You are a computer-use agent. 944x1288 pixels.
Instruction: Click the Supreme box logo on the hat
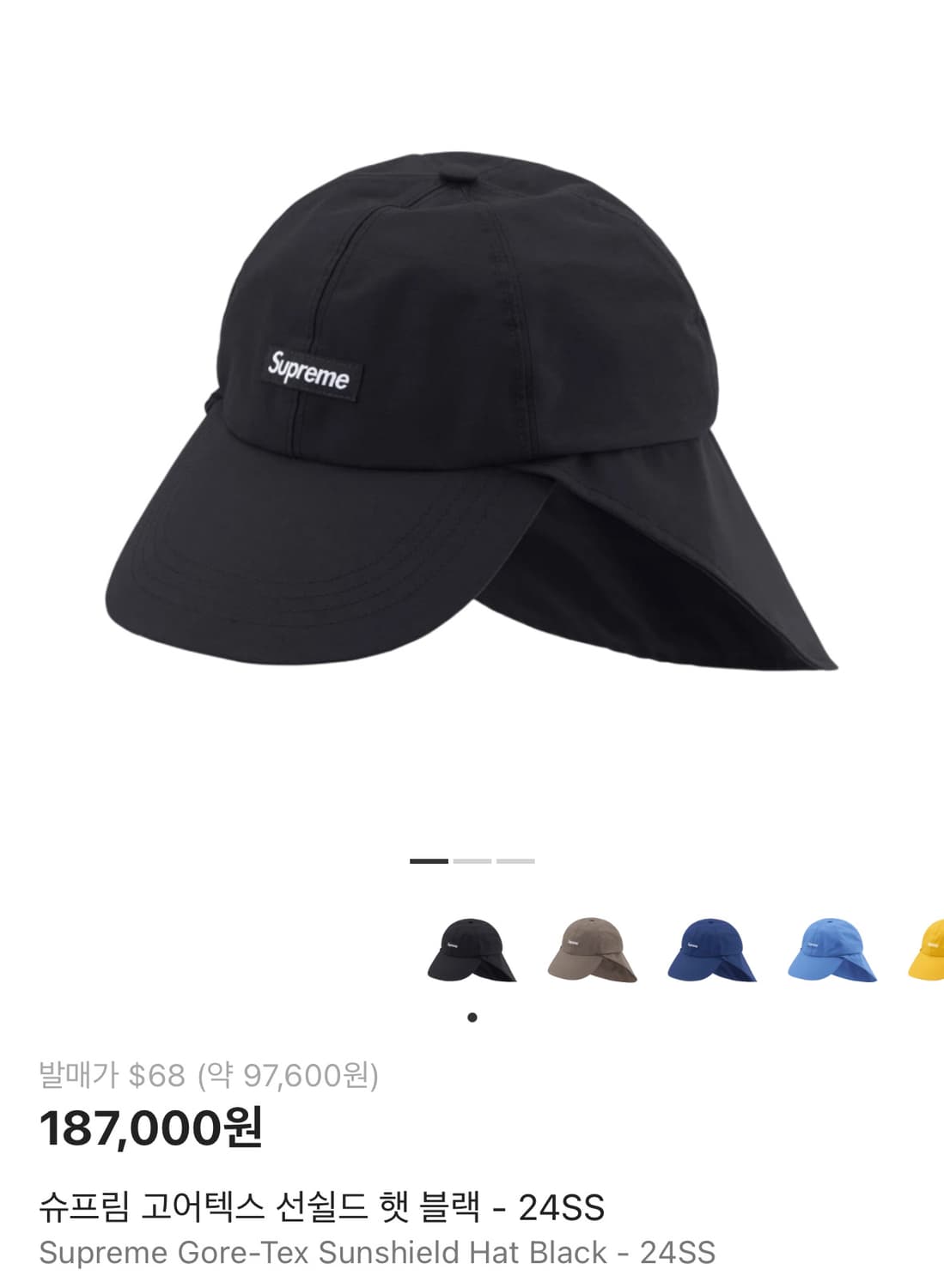pos(313,372)
